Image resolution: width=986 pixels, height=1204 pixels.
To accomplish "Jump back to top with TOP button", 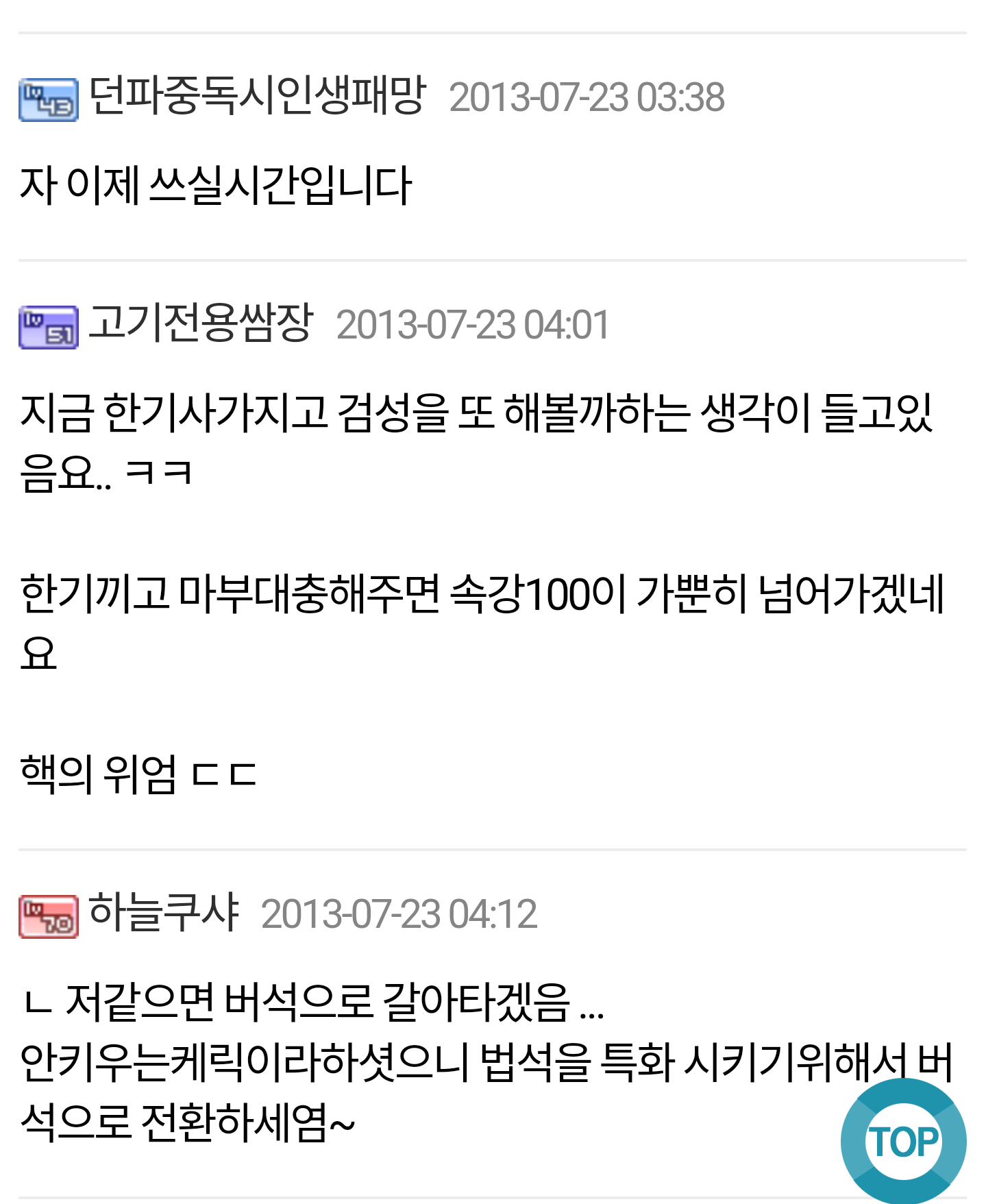I will click(903, 1141).
